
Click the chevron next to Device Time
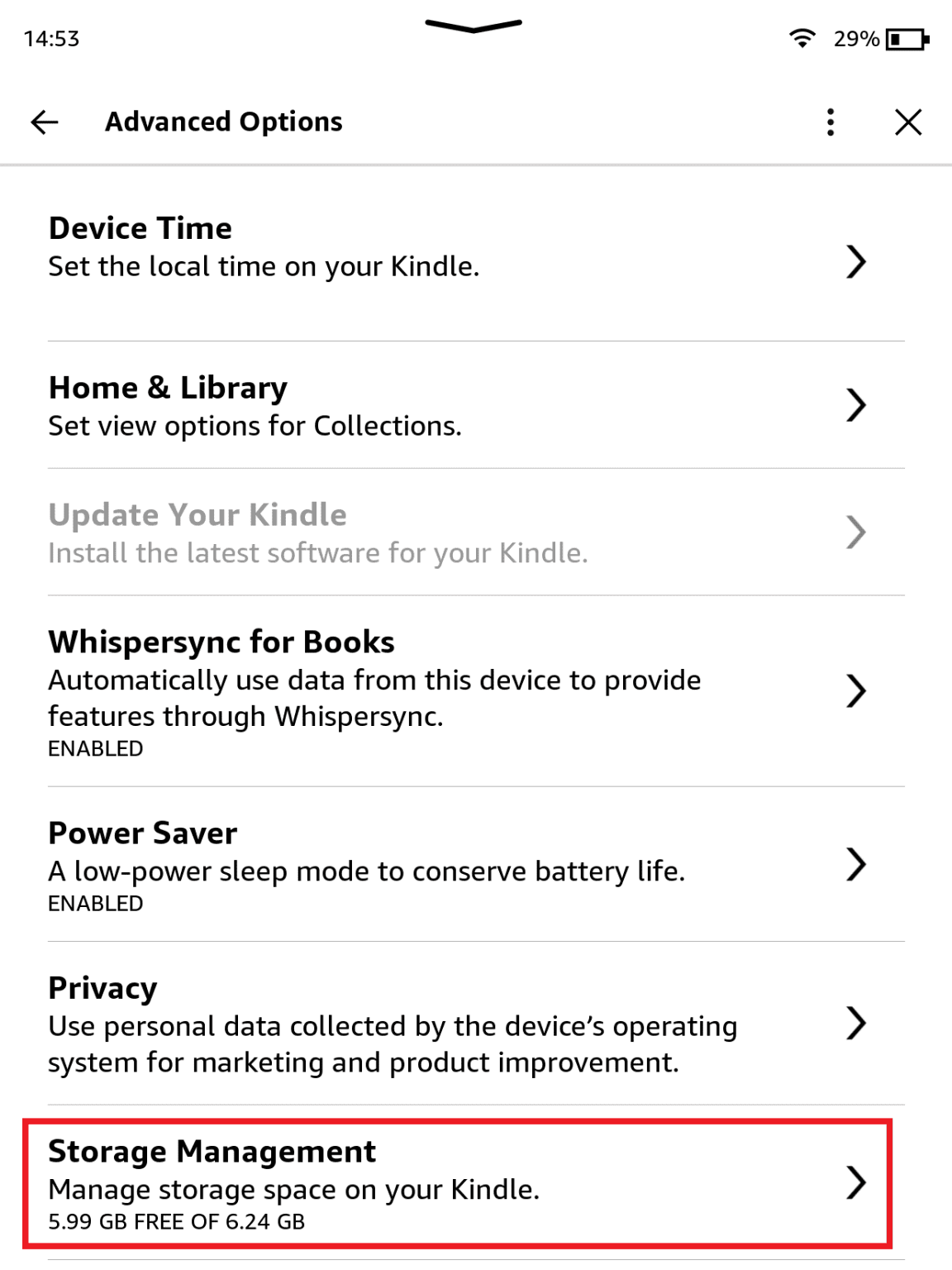click(857, 262)
